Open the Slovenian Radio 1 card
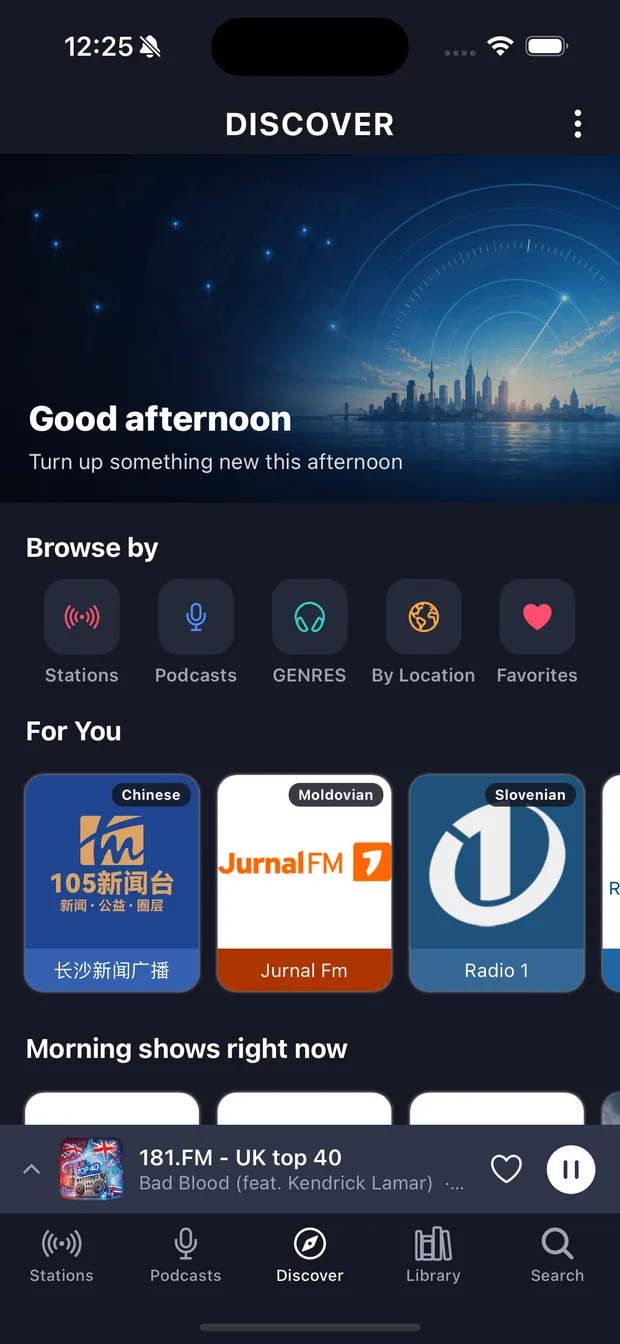620x1344 pixels. coord(497,883)
